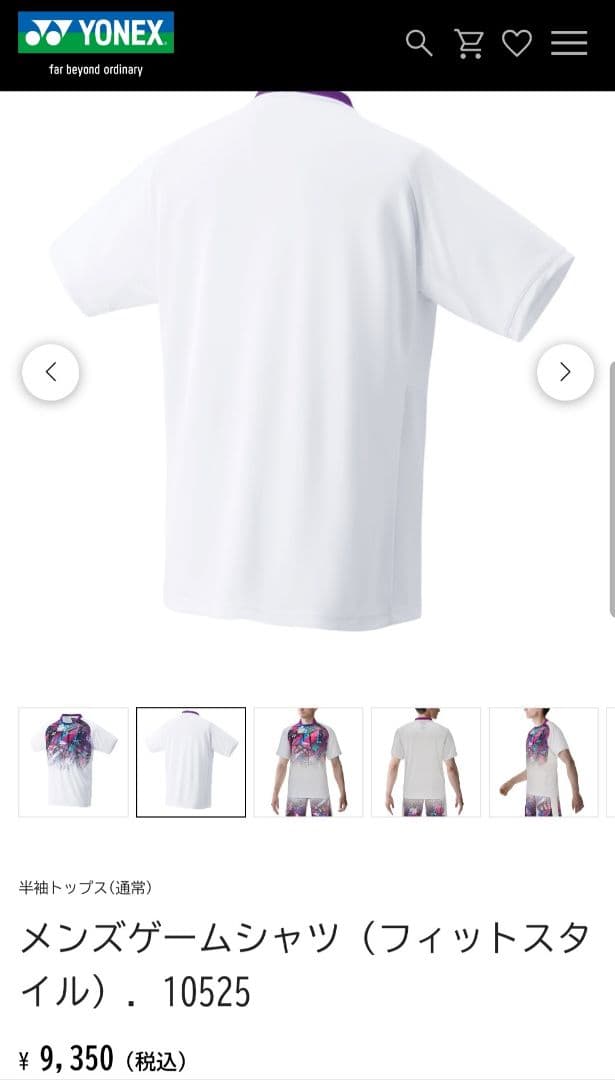Open the search magnifier icon
Viewport: 615px width, 1080px height.
pyautogui.click(x=419, y=43)
